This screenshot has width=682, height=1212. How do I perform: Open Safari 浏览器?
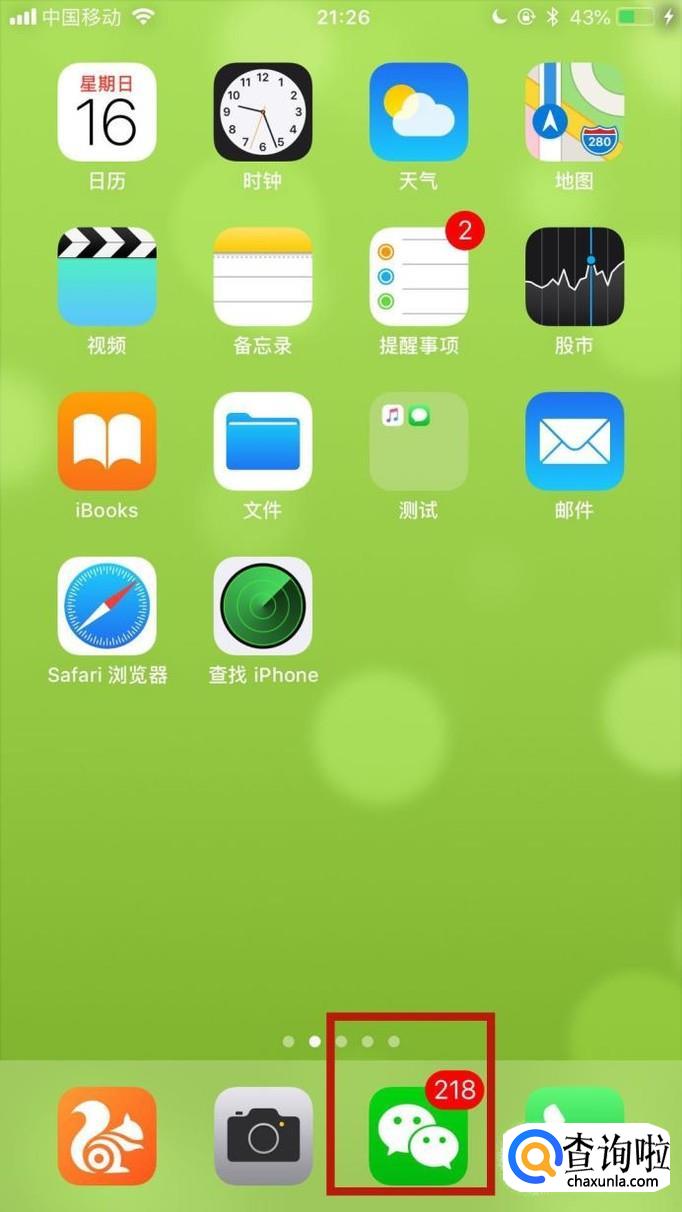[107, 606]
